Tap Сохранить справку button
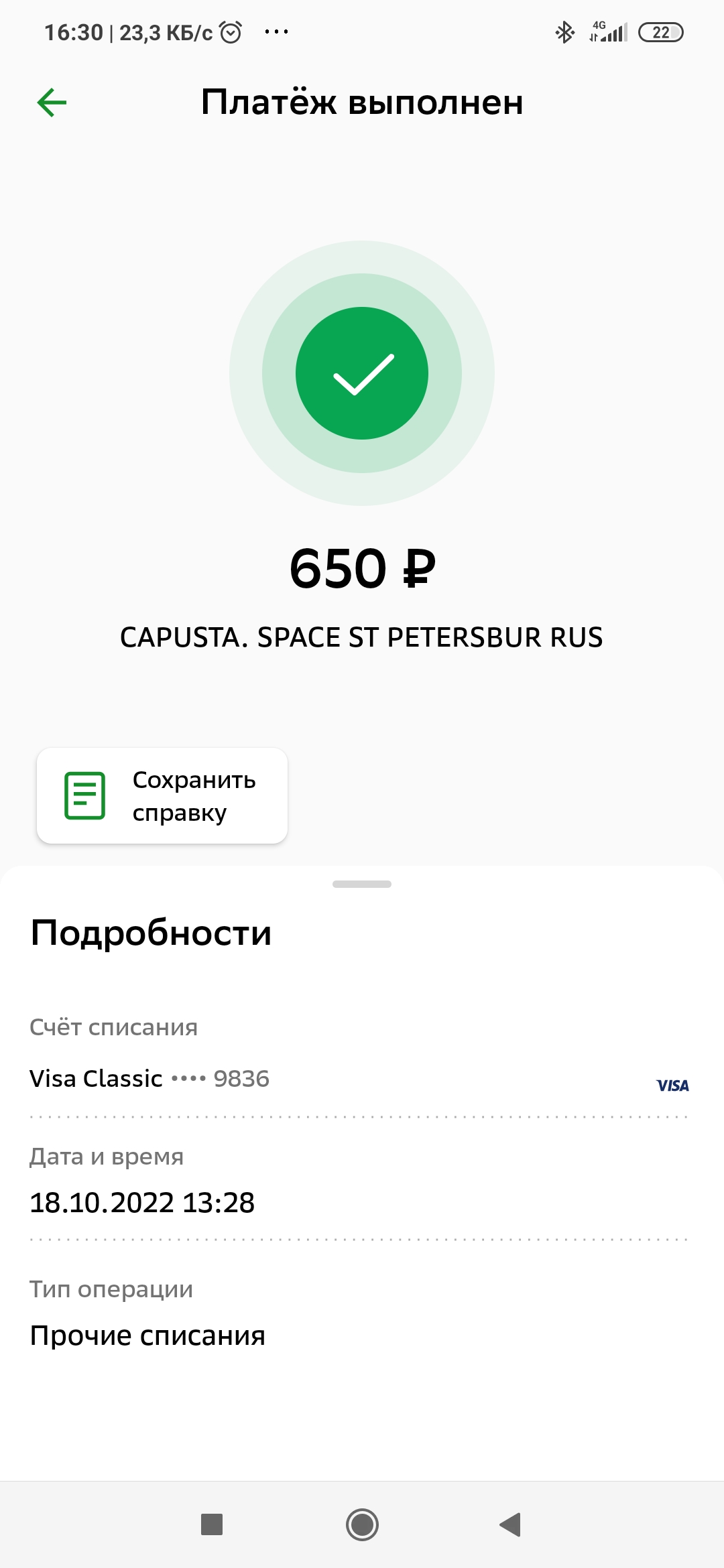The image size is (724, 1568). pos(162,795)
